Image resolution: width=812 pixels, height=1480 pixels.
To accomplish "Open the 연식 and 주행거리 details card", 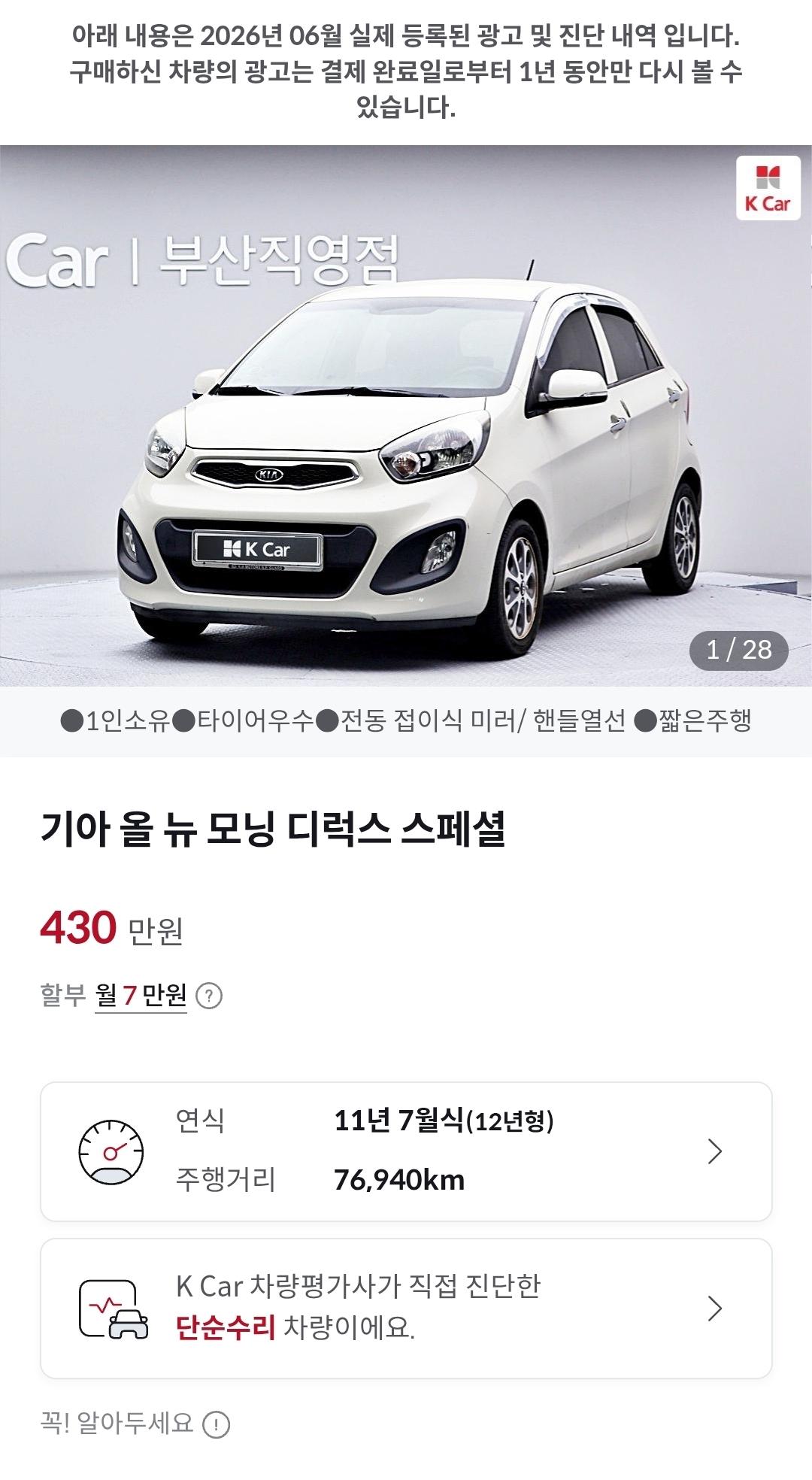I will coord(406,1151).
